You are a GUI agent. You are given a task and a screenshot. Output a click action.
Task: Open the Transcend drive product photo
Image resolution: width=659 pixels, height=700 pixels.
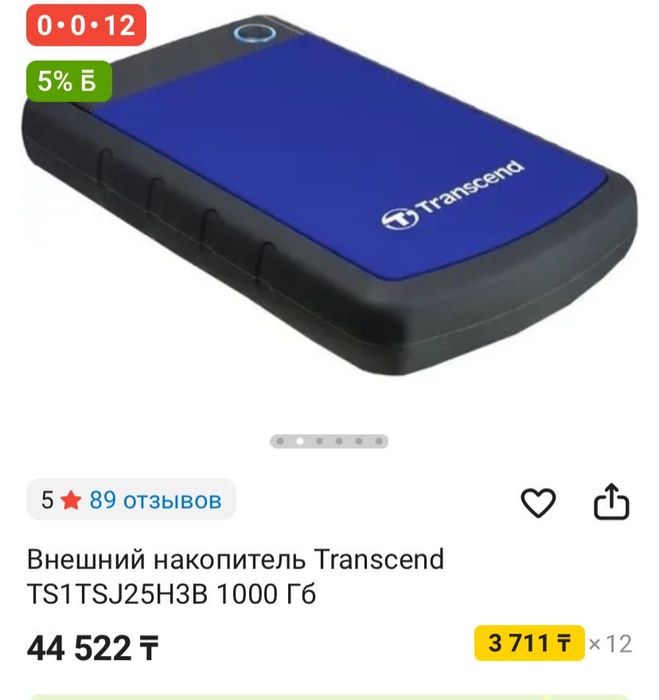[x=330, y=210]
